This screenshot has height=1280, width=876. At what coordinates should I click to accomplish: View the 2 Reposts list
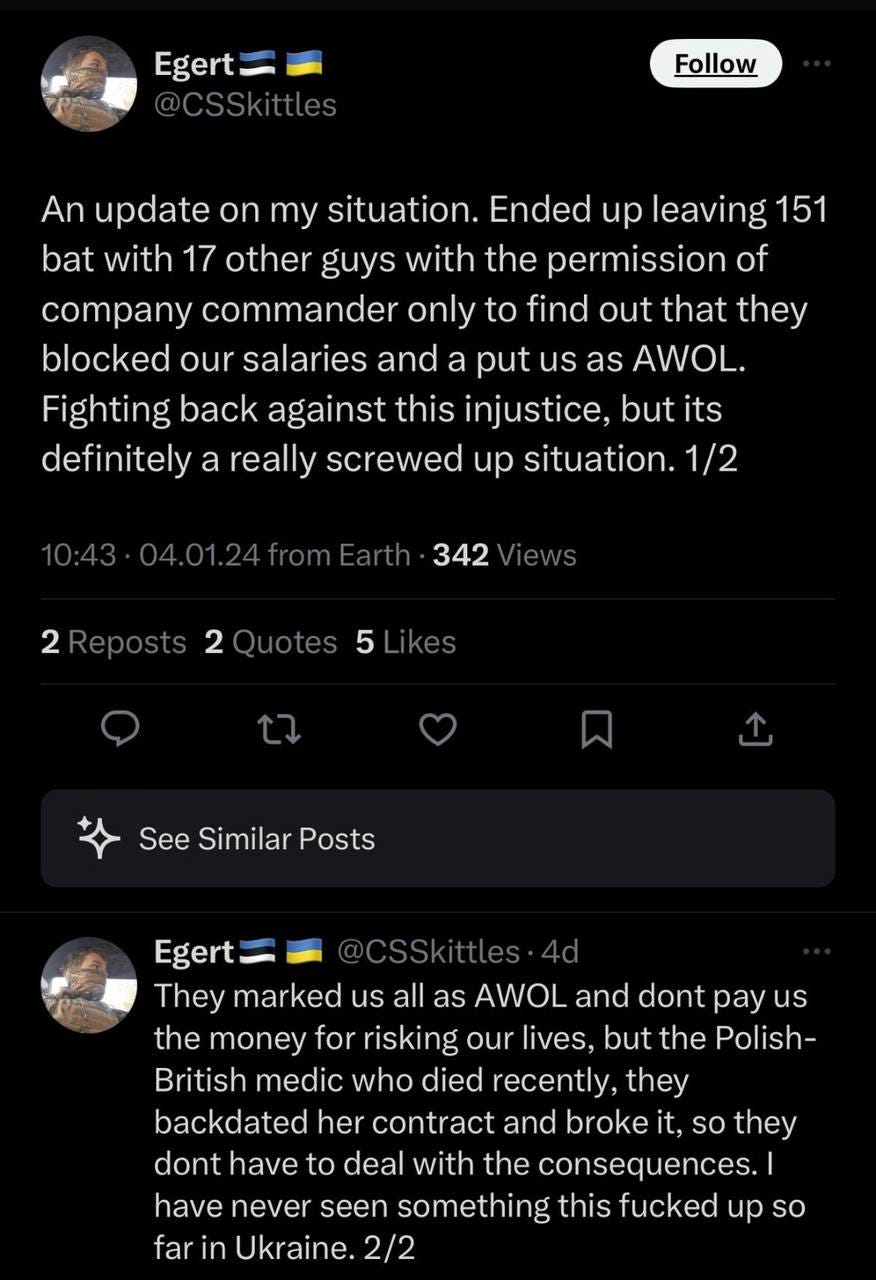[x=113, y=642]
